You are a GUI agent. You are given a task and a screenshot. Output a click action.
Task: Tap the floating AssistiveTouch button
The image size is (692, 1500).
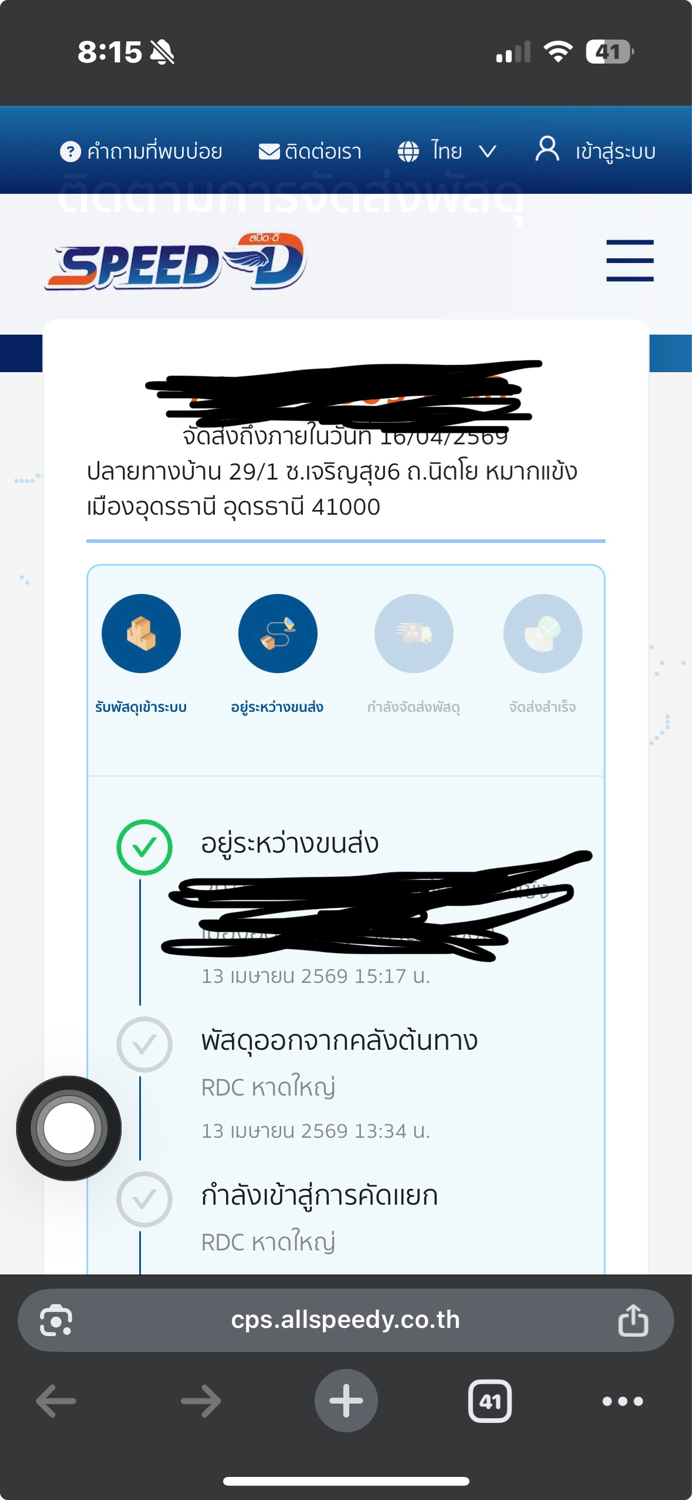(x=69, y=1128)
